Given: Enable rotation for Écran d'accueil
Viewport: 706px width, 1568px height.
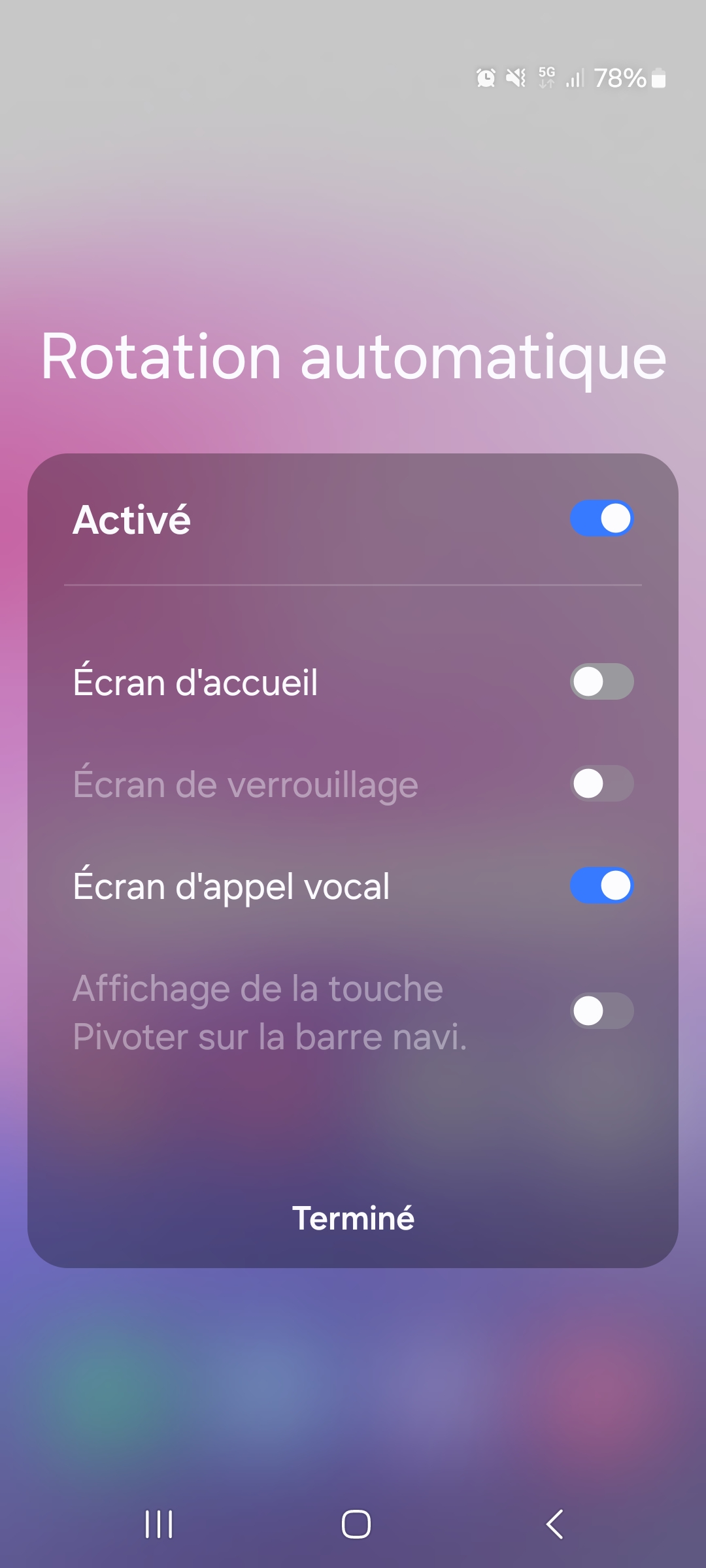Looking at the screenshot, I should 601,681.
